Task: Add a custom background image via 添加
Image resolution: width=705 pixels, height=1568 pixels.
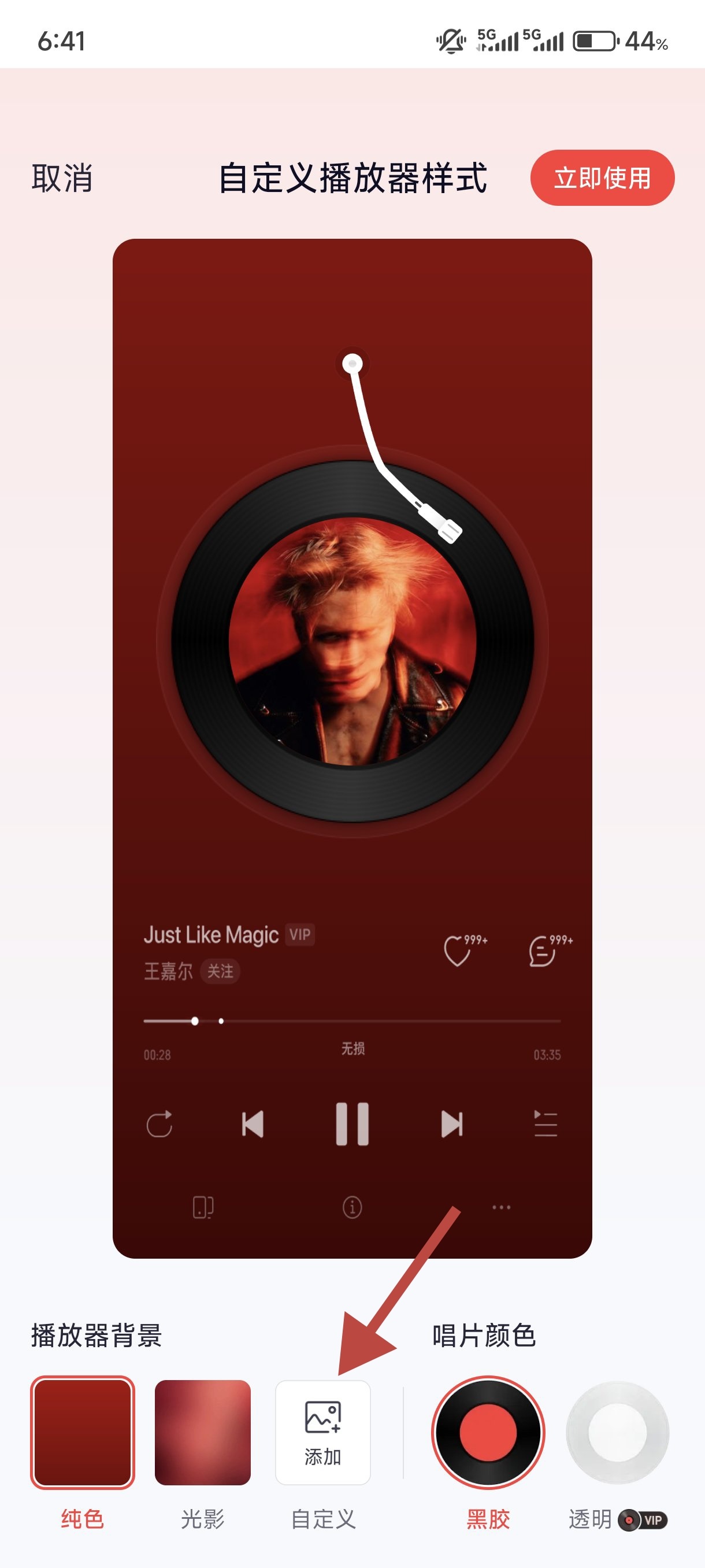Action: [323, 1432]
